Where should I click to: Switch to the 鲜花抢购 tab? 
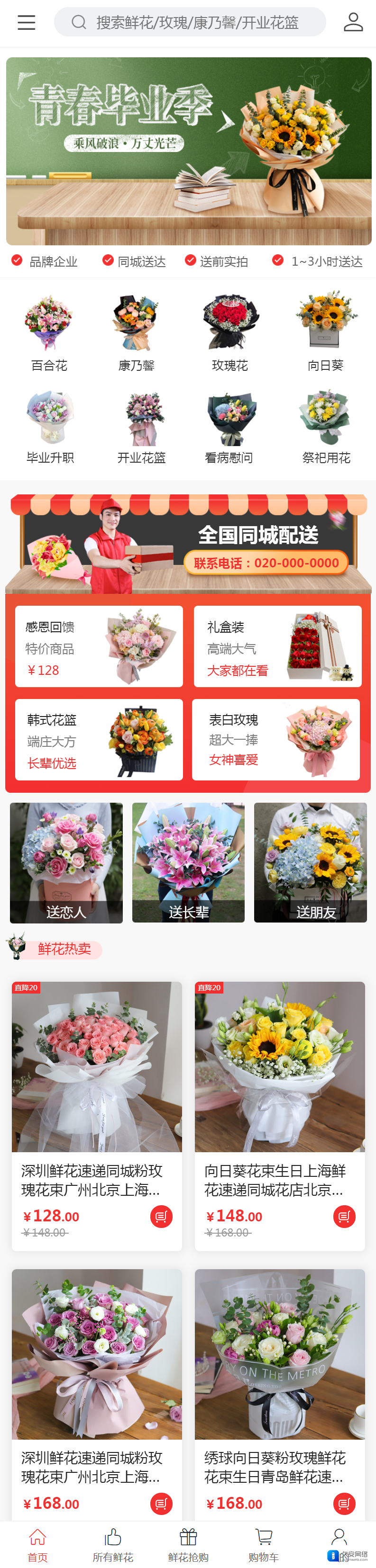[x=188, y=1544]
